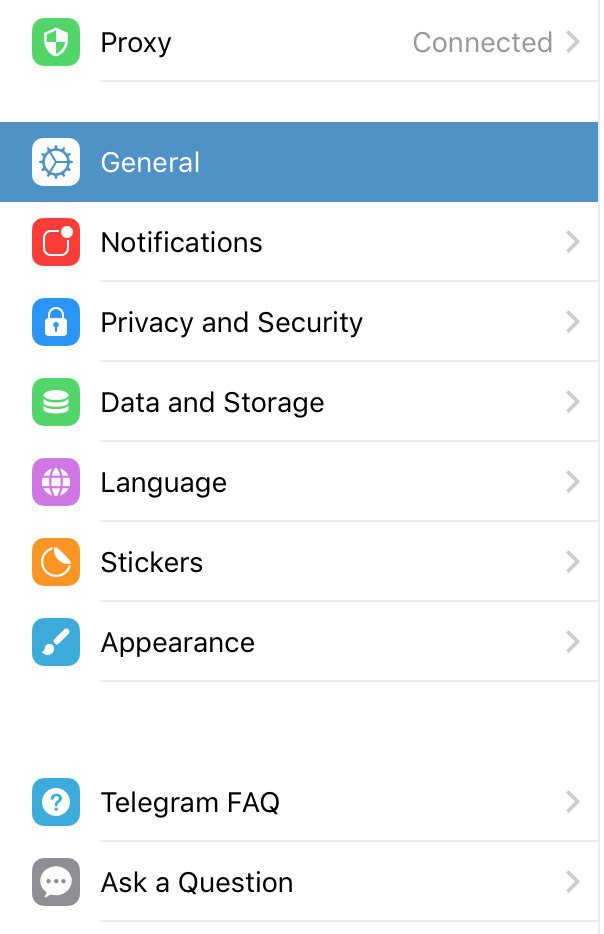The width and height of the screenshot is (604, 934).
Task: Go to Privacy and Security
Action: [300, 322]
